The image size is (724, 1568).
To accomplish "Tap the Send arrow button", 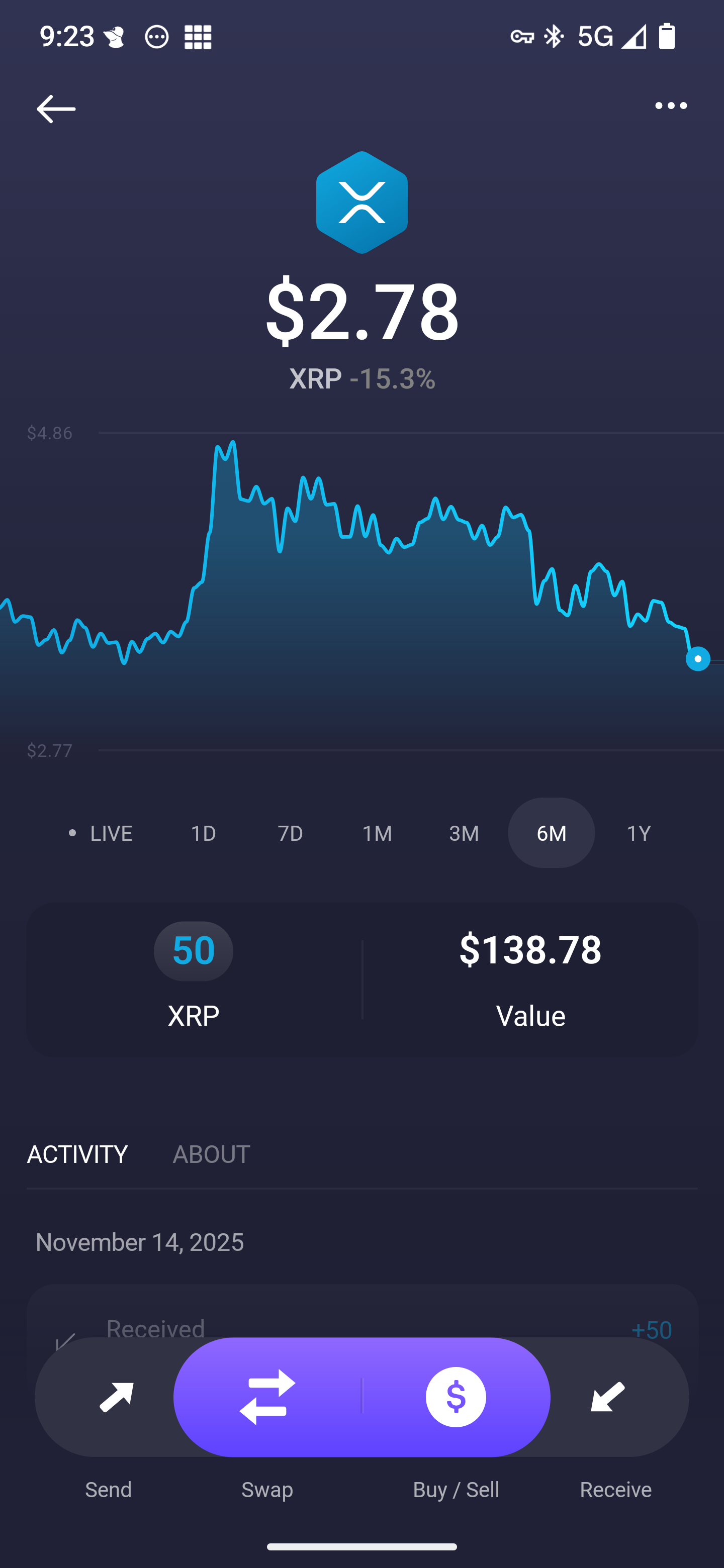I will pyautogui.click(x=116, y=1397).
